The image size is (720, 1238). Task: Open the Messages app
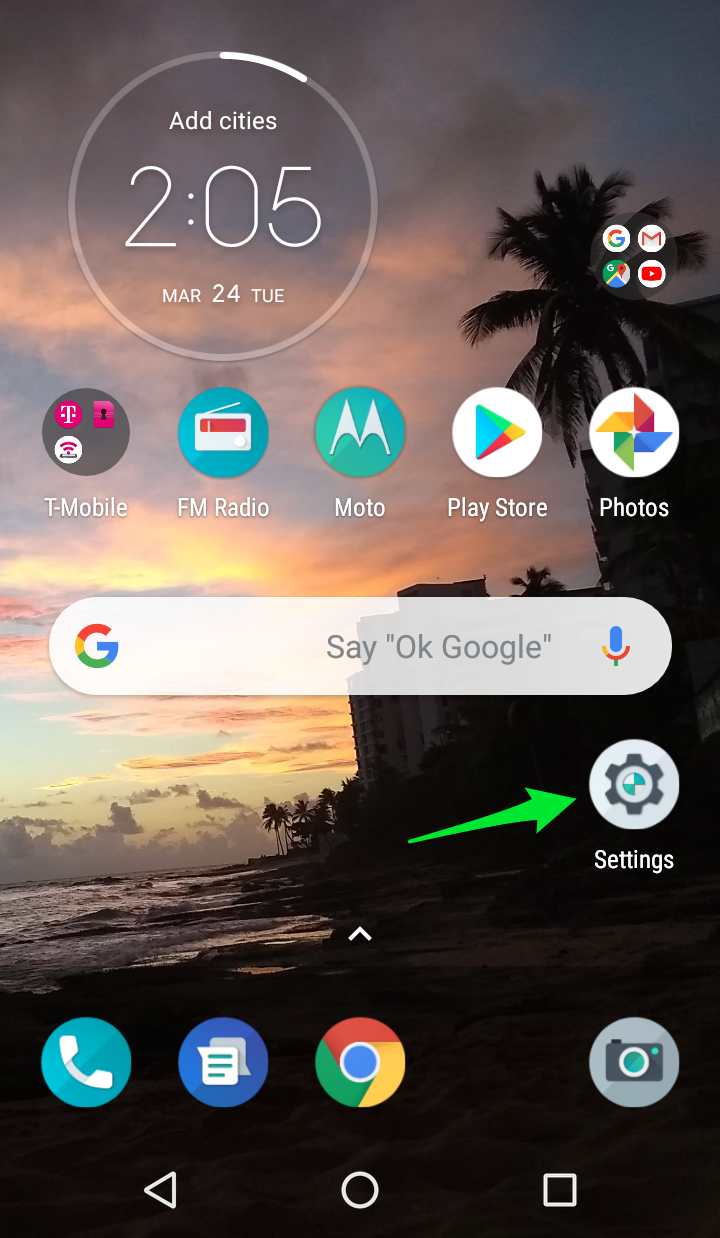click(223, 1062)
